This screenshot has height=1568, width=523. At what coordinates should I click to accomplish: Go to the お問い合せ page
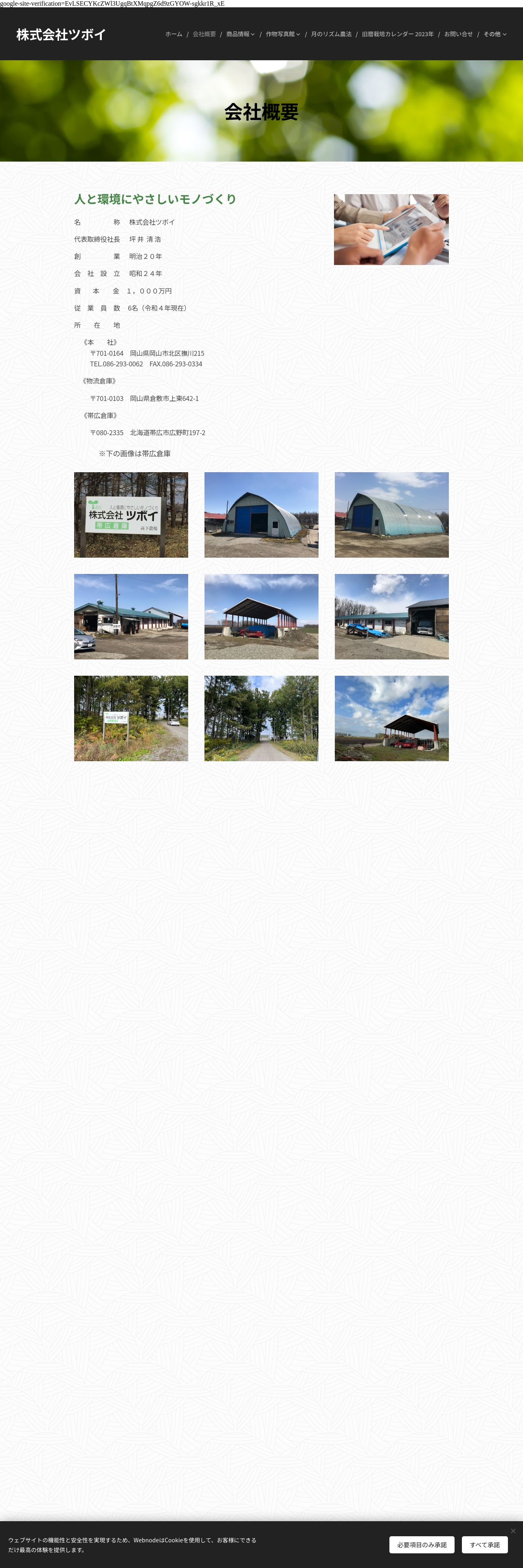point(458,35)
